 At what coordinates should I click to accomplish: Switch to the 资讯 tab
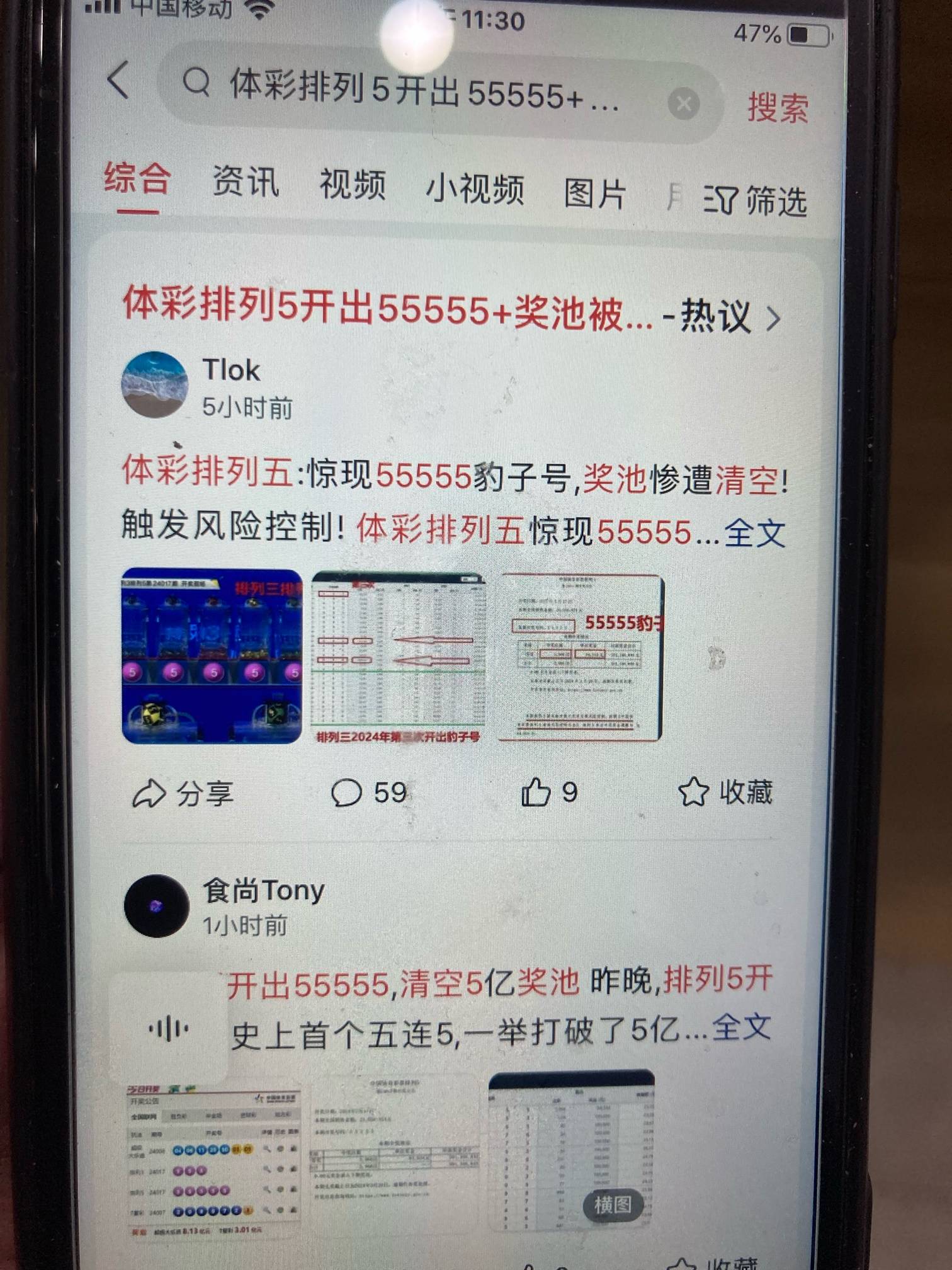[x=245, y=182]
